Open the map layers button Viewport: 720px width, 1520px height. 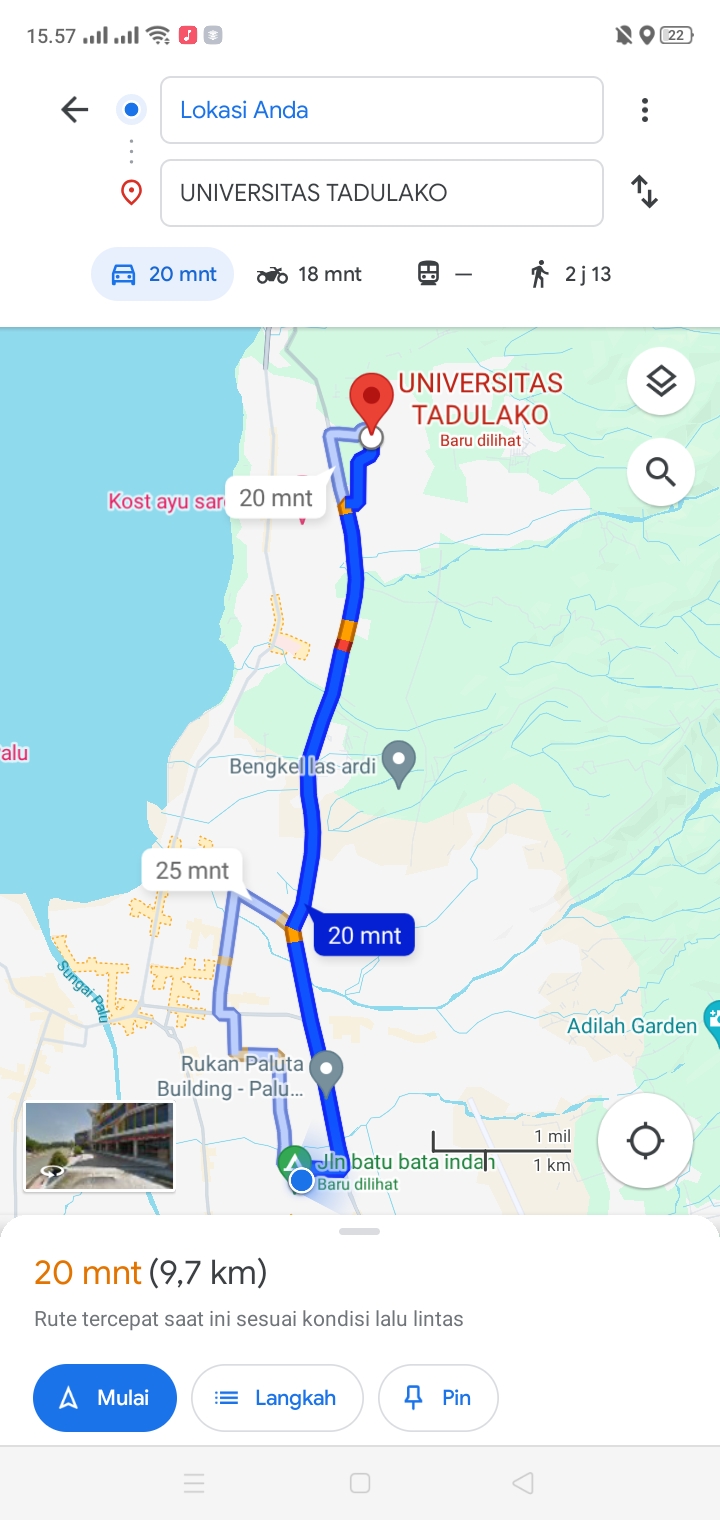pyautogui.click(x=661, y=381)
